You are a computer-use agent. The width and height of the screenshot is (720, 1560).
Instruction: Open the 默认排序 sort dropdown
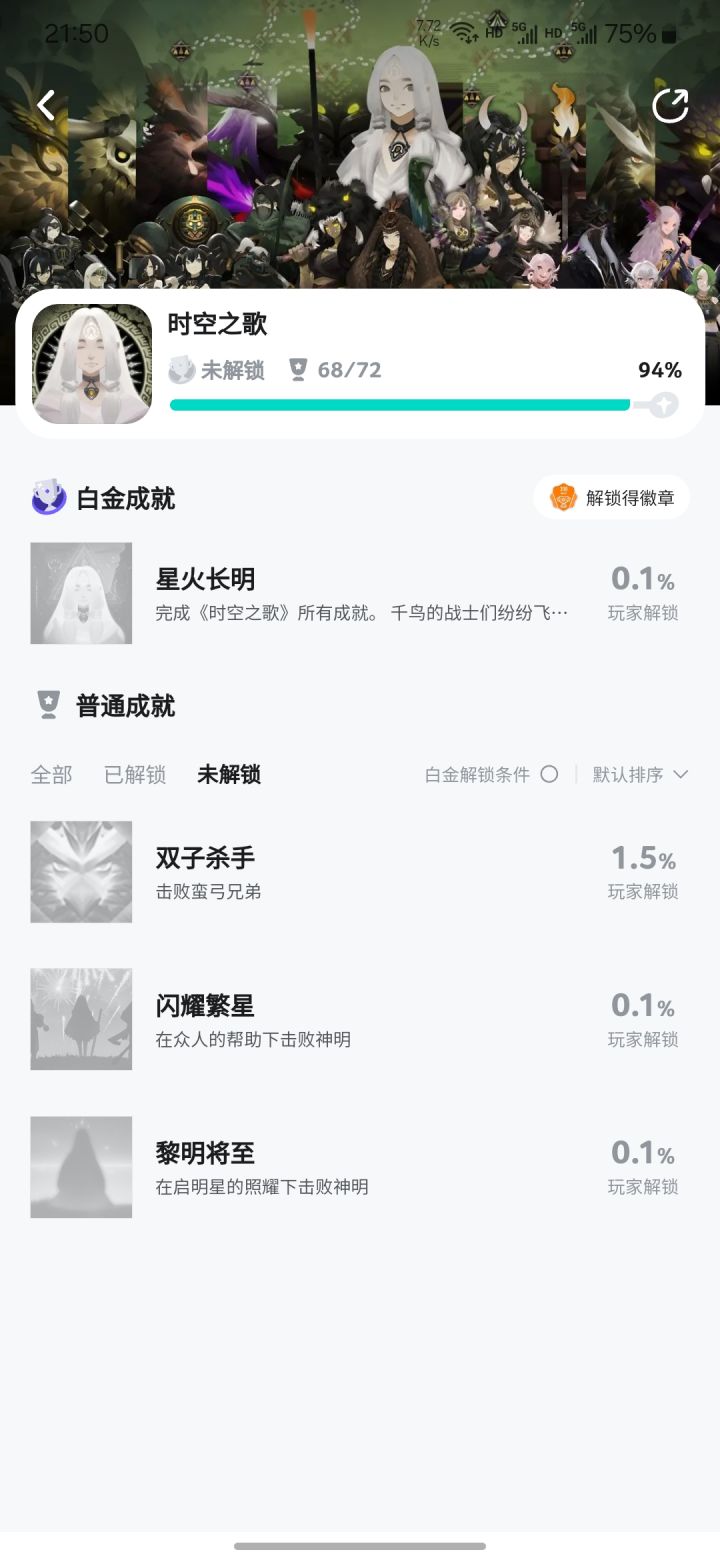click(x=630, y=774)
